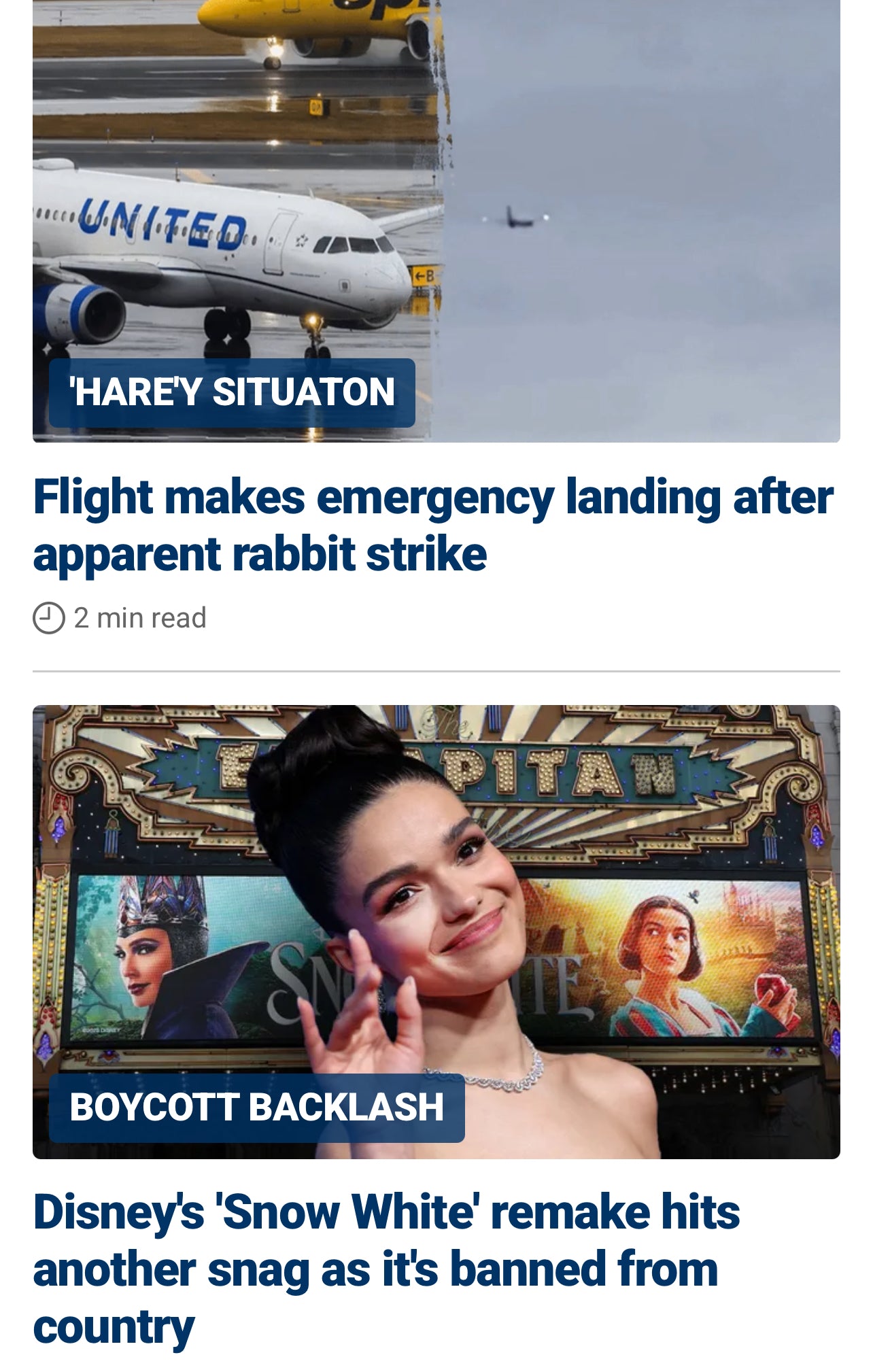Read the rabbit strike emergency landing headline
The width and height of the screenshot is (873, 1372).
[x=432, y=525]
